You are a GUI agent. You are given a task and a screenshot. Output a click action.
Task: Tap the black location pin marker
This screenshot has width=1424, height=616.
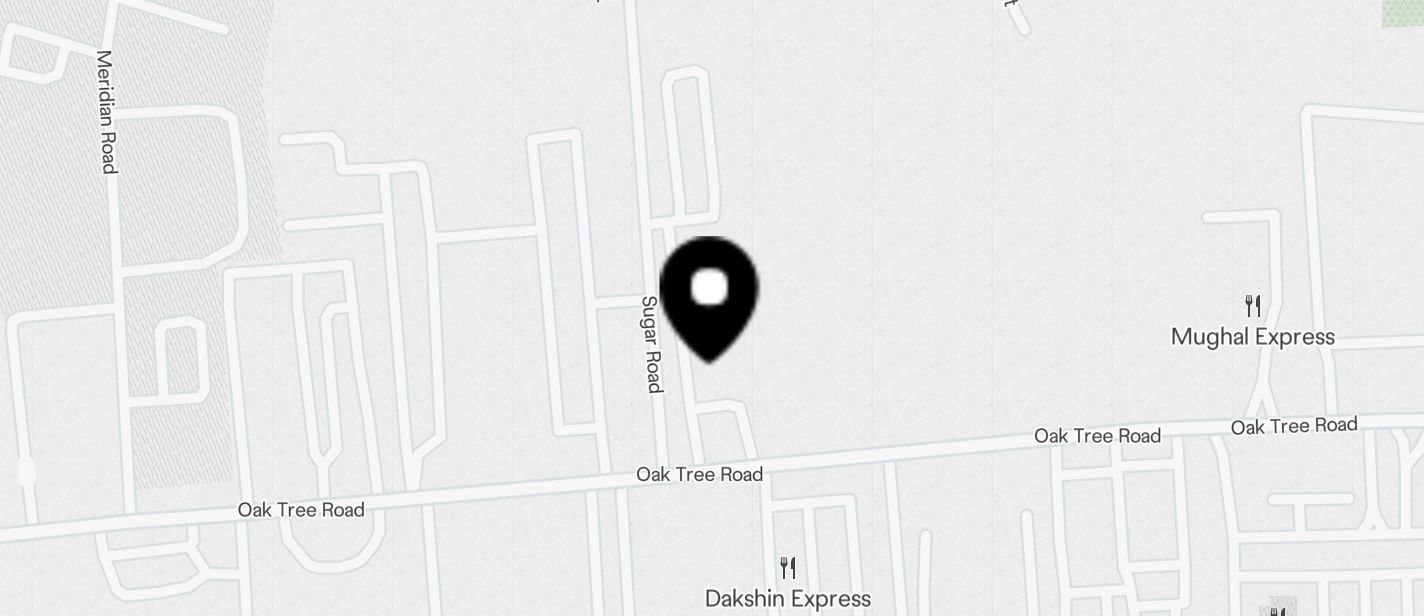pos(709,295)
